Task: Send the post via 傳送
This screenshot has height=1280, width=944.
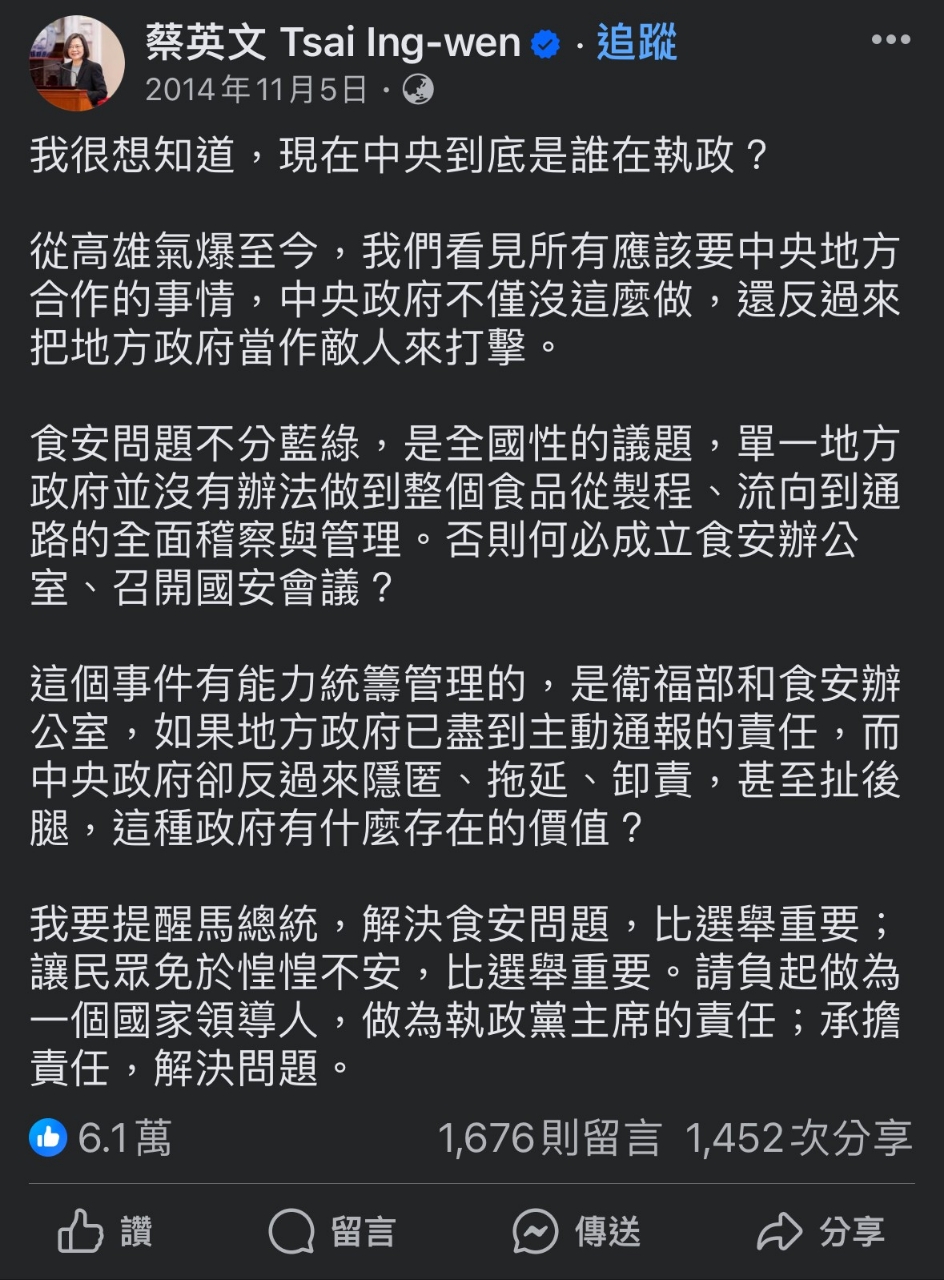Action: [576, 1232]
